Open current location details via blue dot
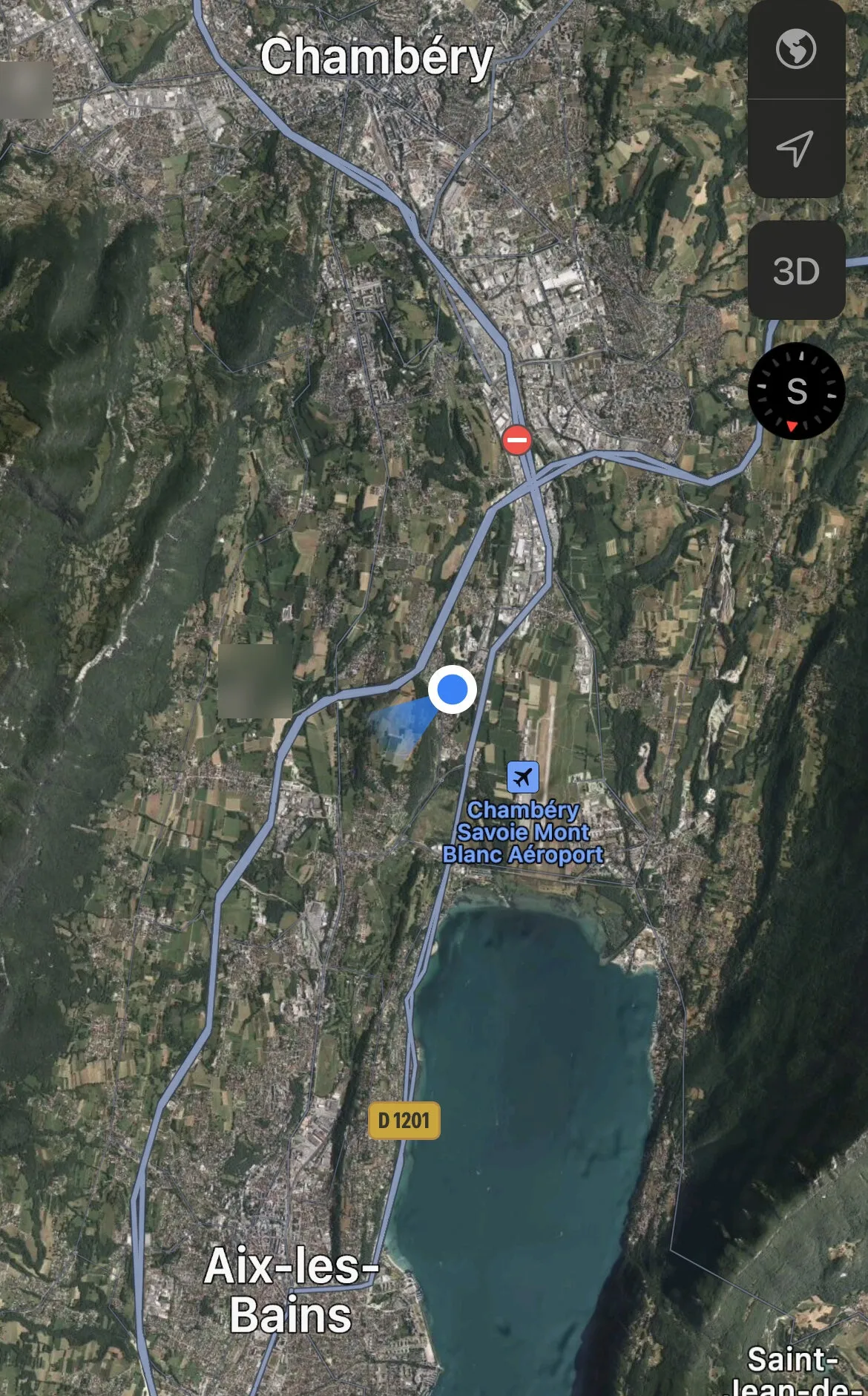This screenshot has width=868, height=1396. 452,692
